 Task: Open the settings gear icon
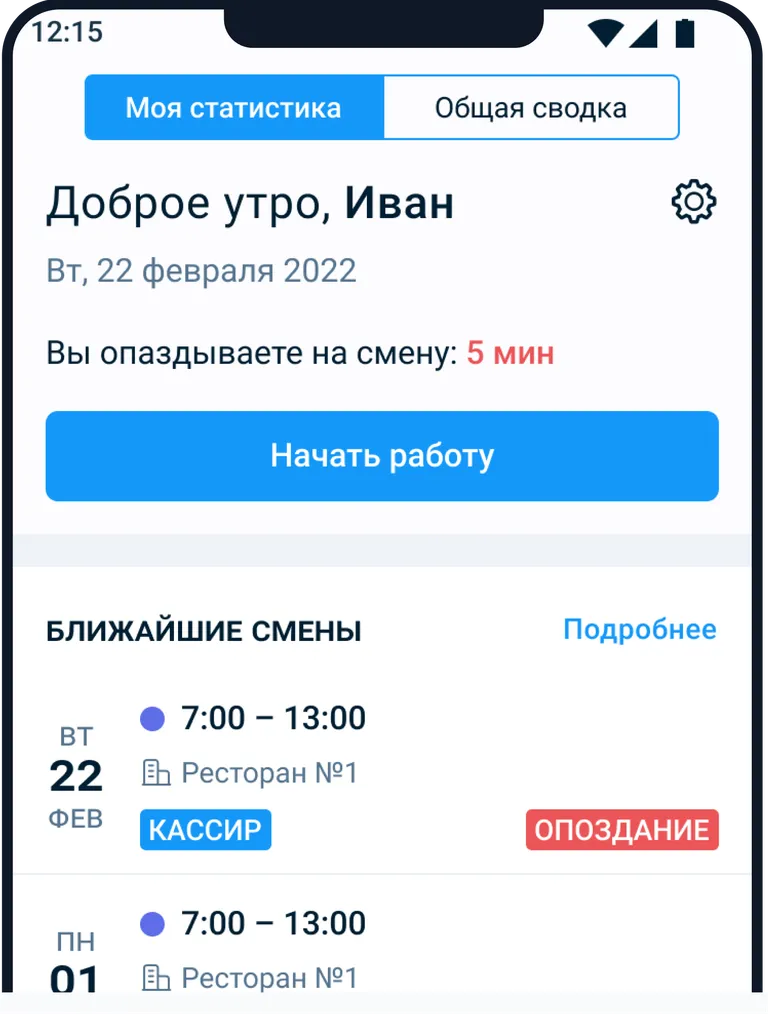click(691, 200)
